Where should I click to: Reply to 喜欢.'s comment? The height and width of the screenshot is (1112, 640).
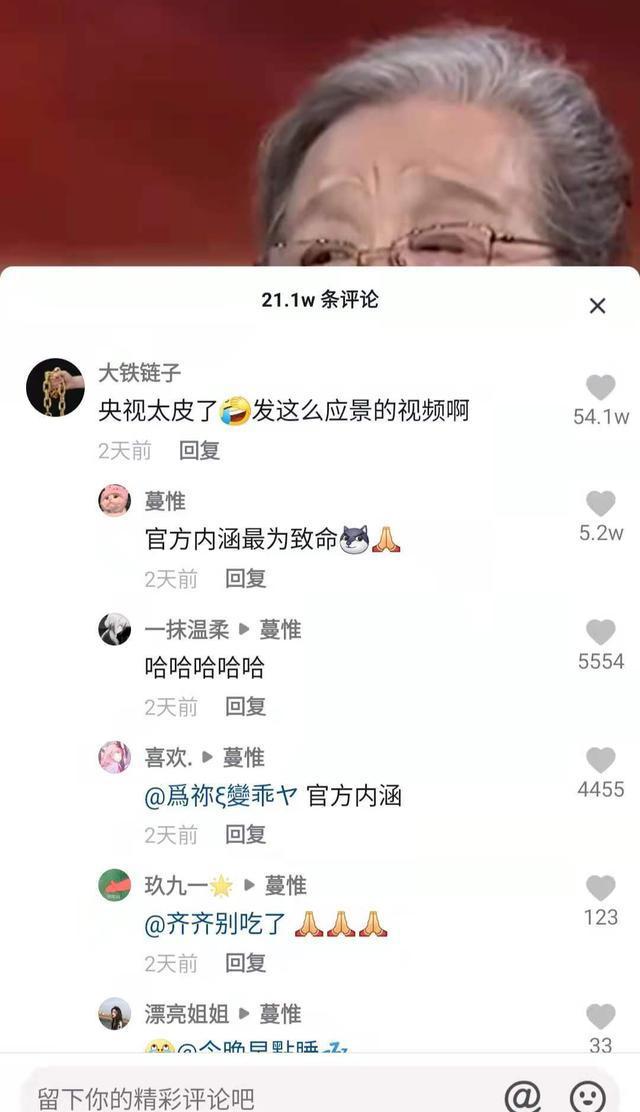245,835
